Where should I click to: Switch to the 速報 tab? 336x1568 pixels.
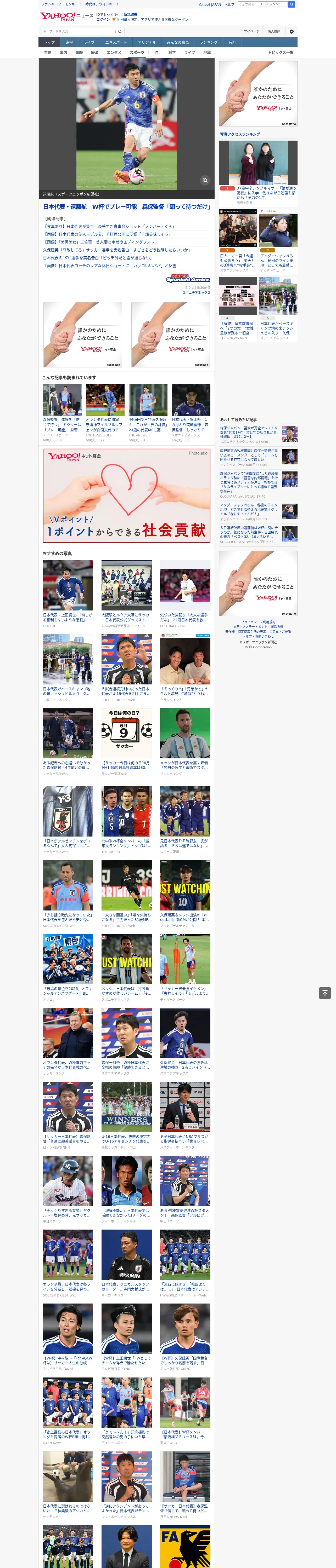point(69,43)
